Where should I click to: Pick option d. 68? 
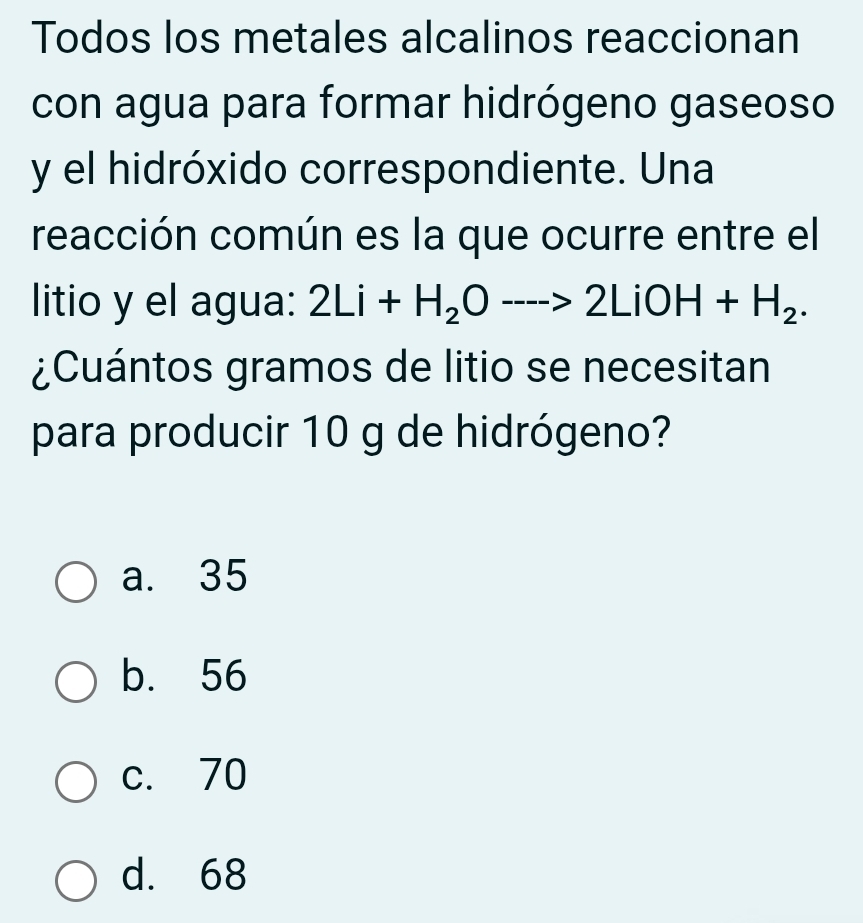click(x=77, y=879)
